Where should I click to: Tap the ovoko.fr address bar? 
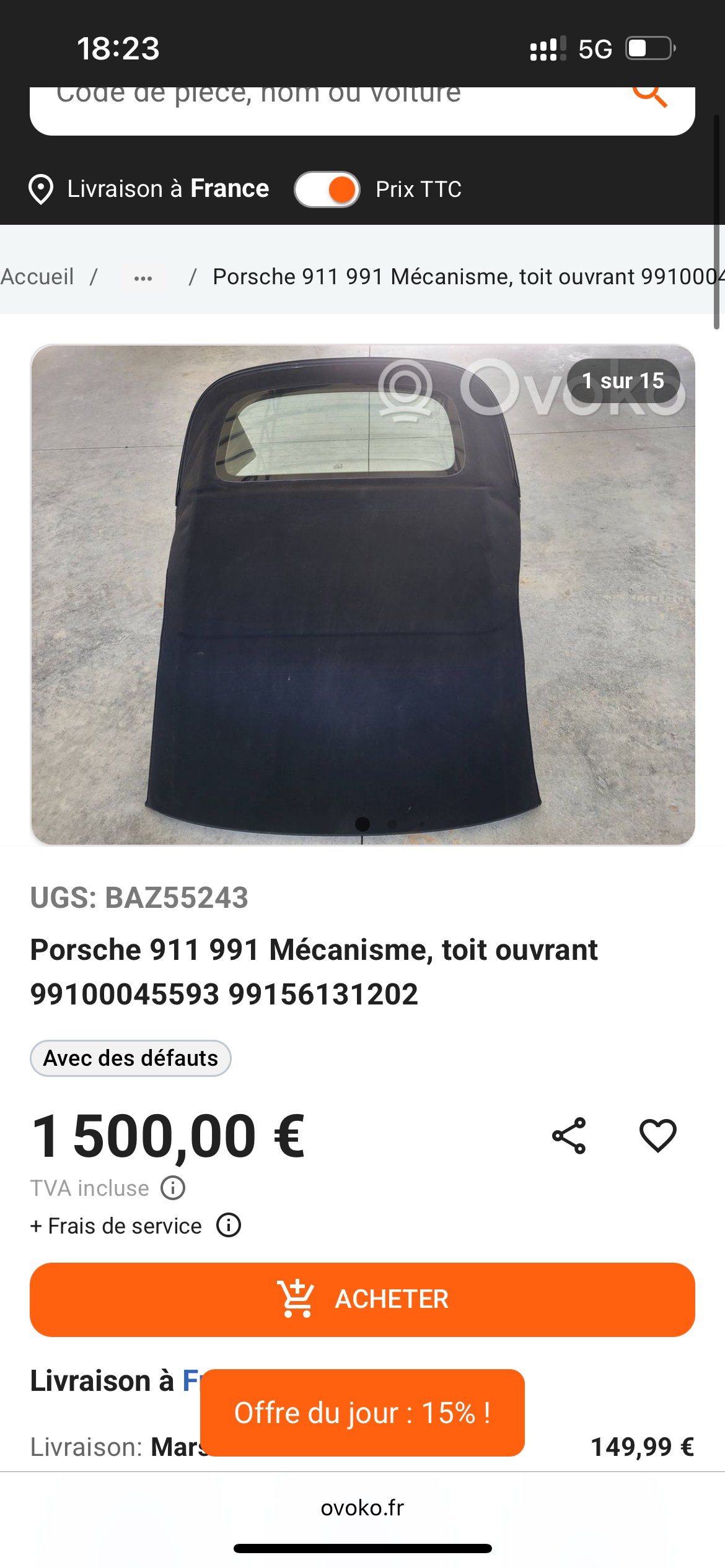pyautogui.click(x=362, y=1508)
